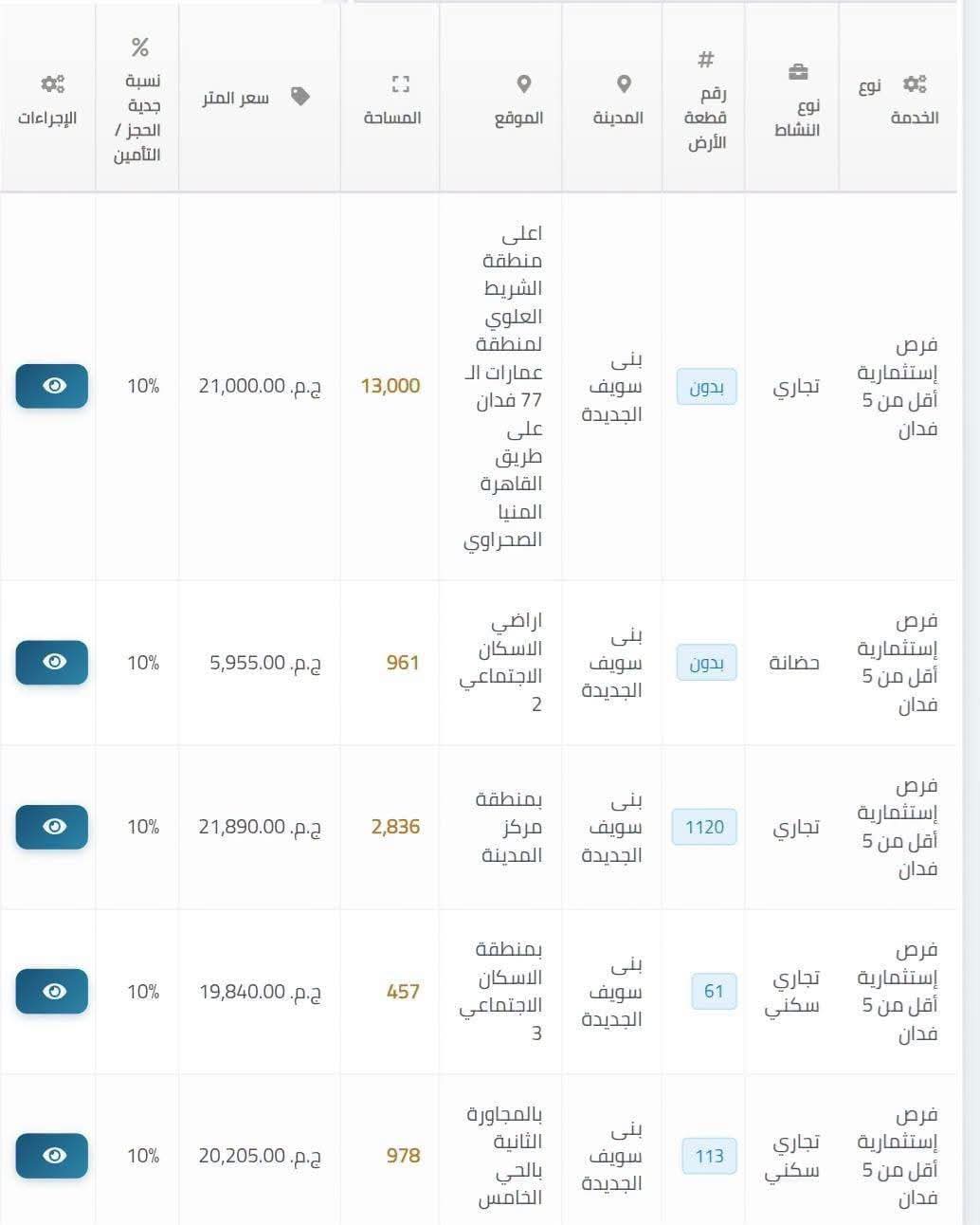This screenshot has width=980, height=1225.
Task: View details of the 13,000 area commercial plot
Action: [52, 386]
